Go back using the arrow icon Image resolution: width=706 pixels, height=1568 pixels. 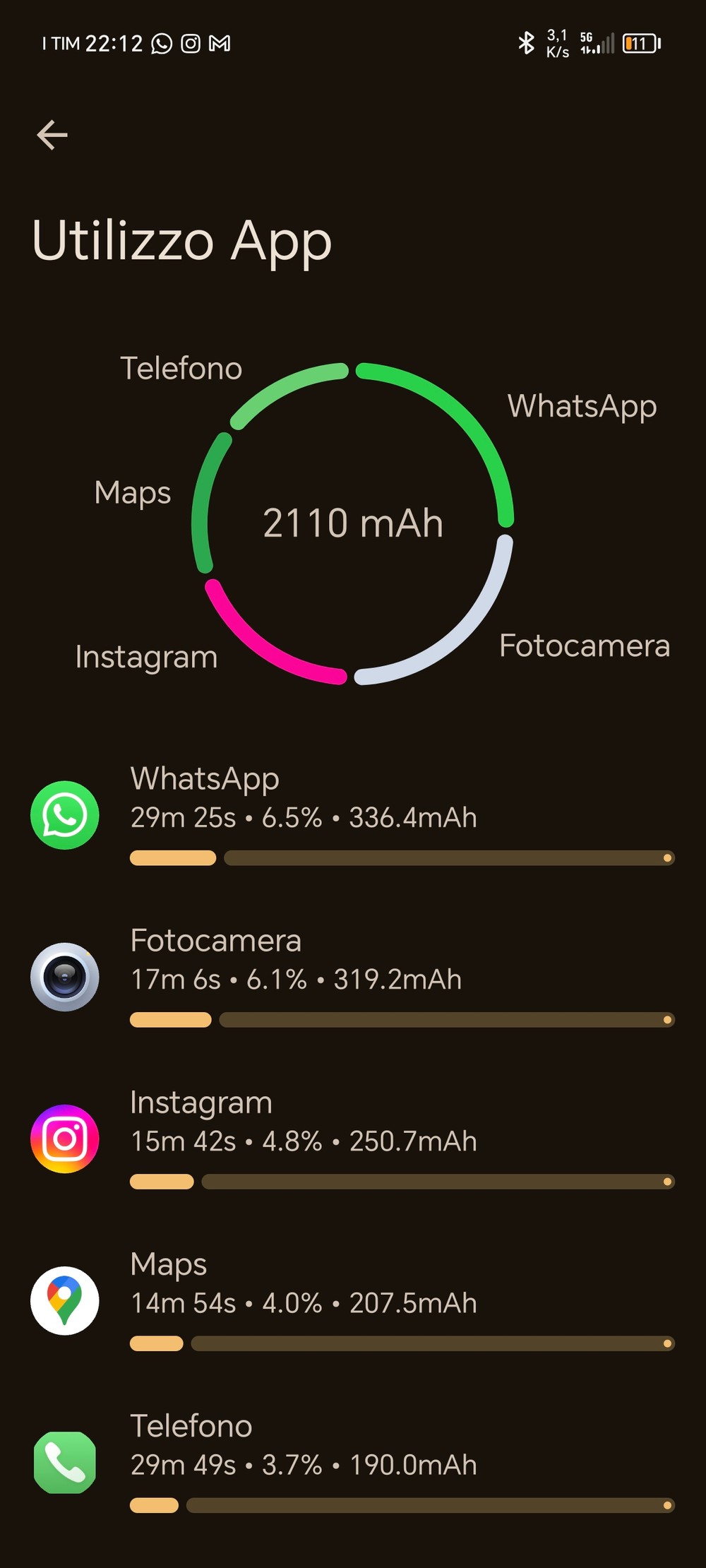(52, 135)
